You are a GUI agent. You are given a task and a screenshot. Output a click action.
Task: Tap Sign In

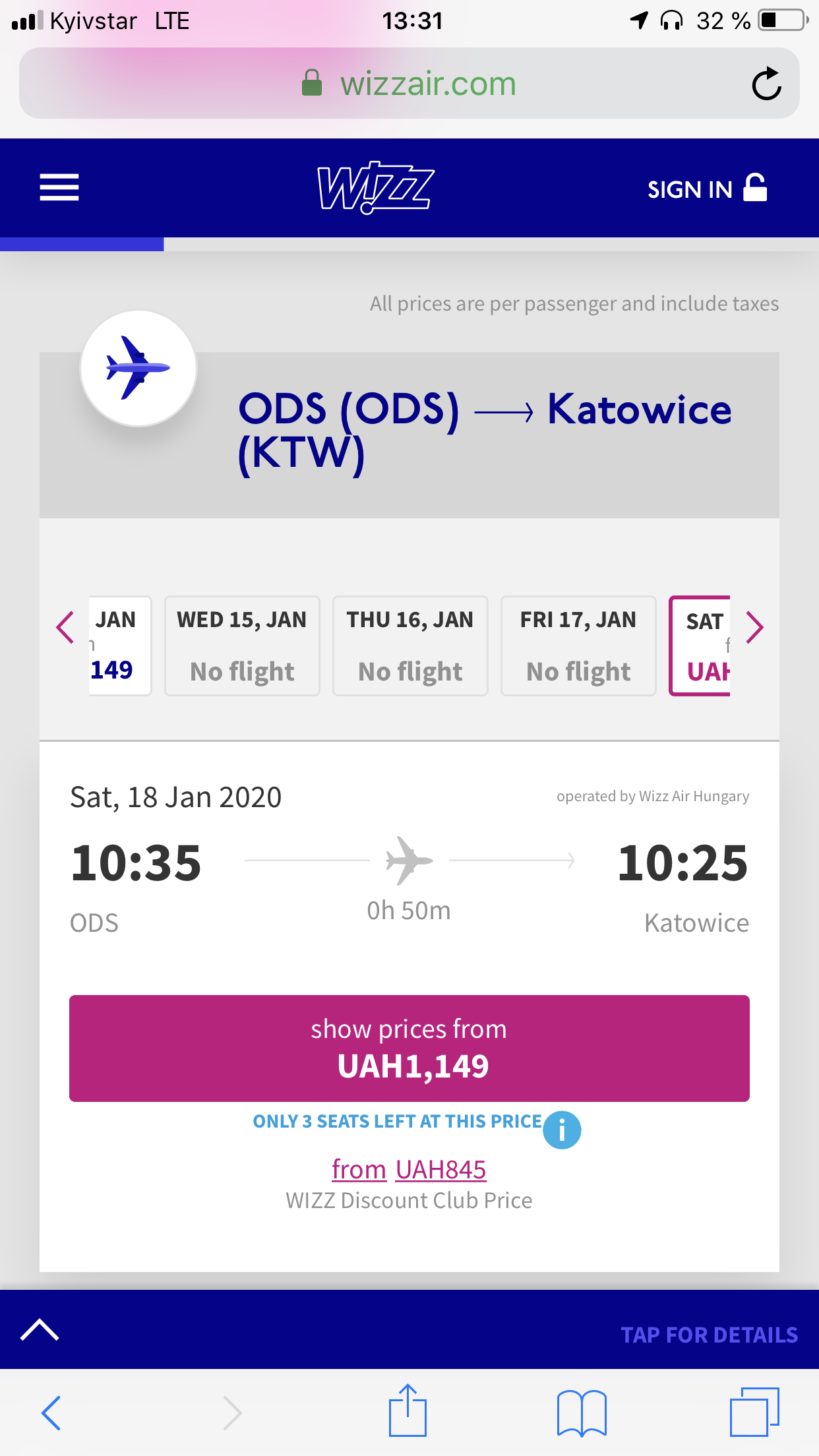click(706, 189)
